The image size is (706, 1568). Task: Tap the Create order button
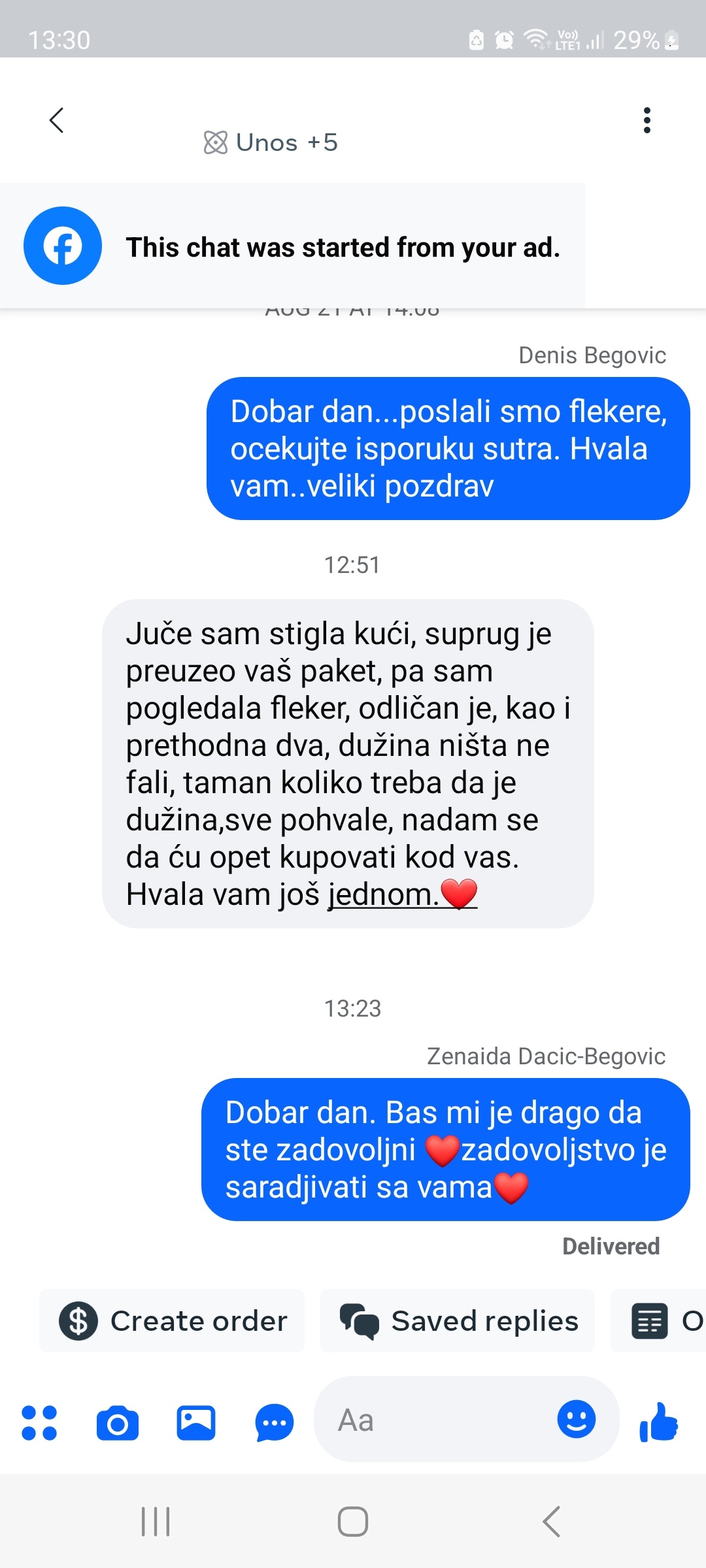(173, 1321)
